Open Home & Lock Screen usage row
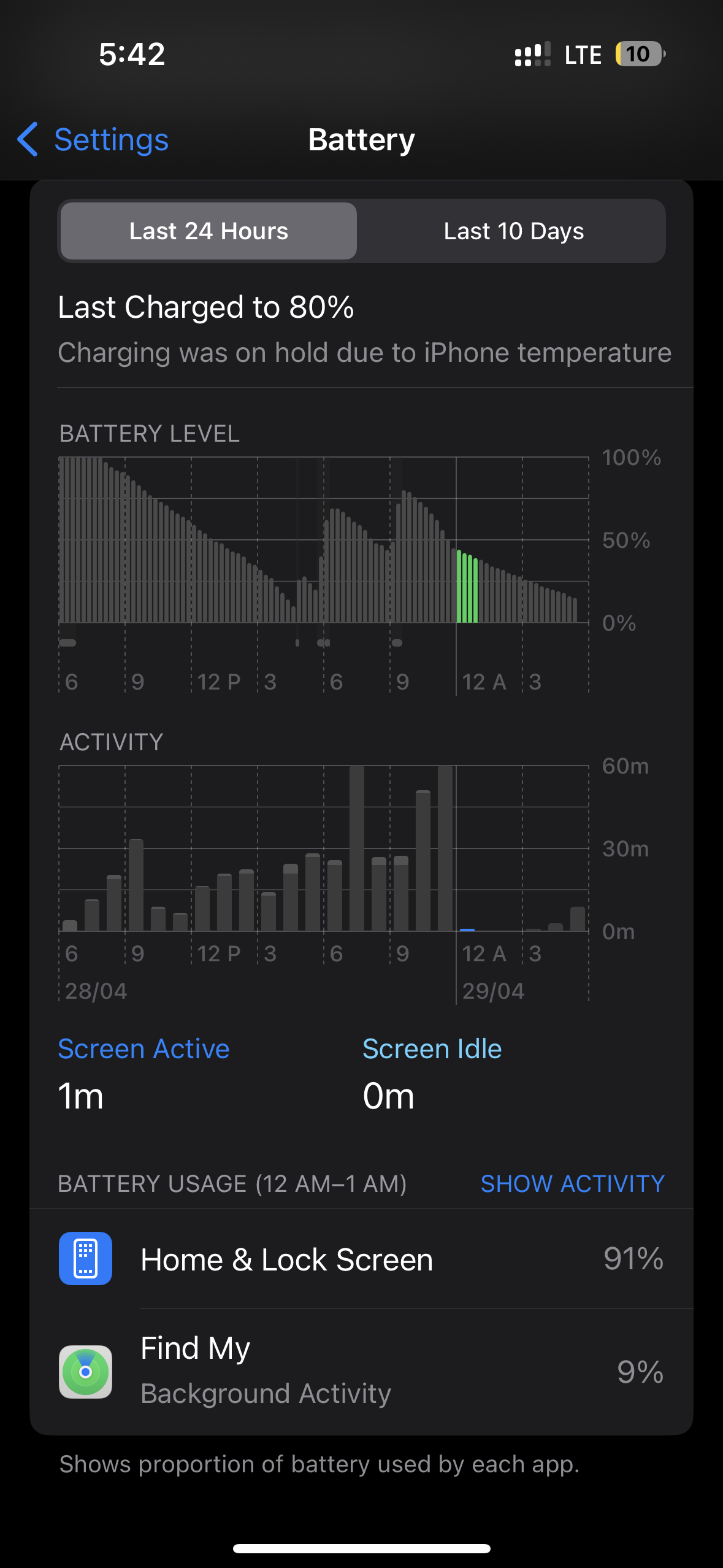 (x=361, y=1259)
